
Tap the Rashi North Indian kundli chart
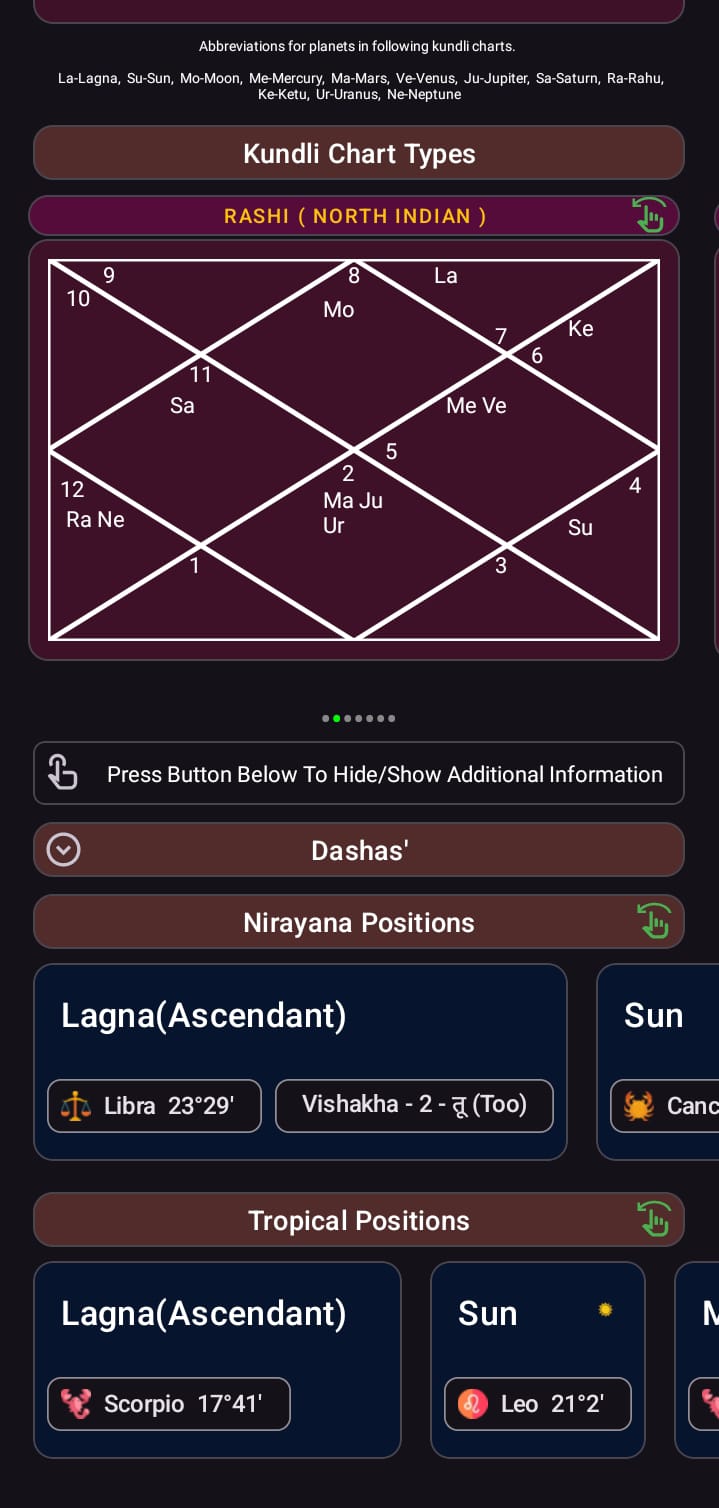coord(354,450)
